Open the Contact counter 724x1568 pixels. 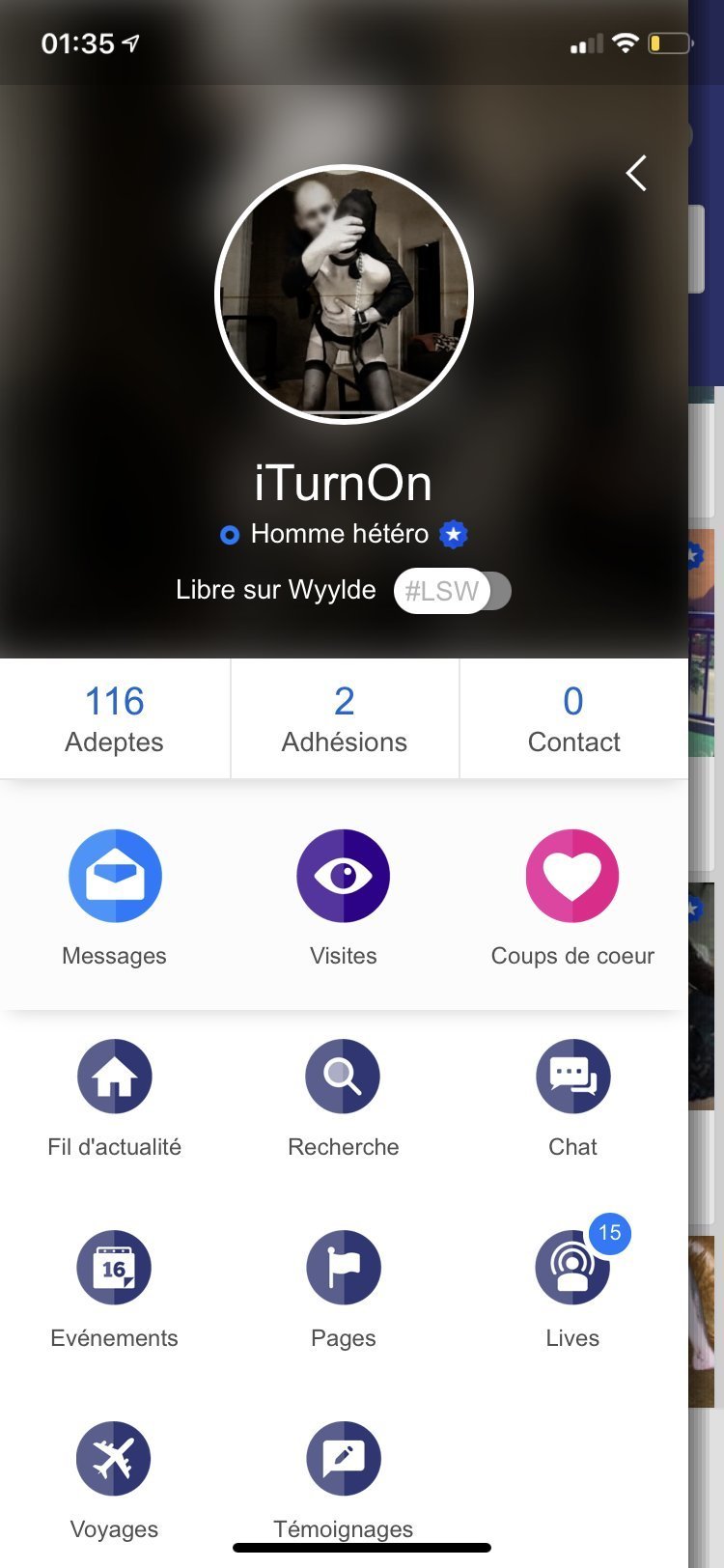573,718
